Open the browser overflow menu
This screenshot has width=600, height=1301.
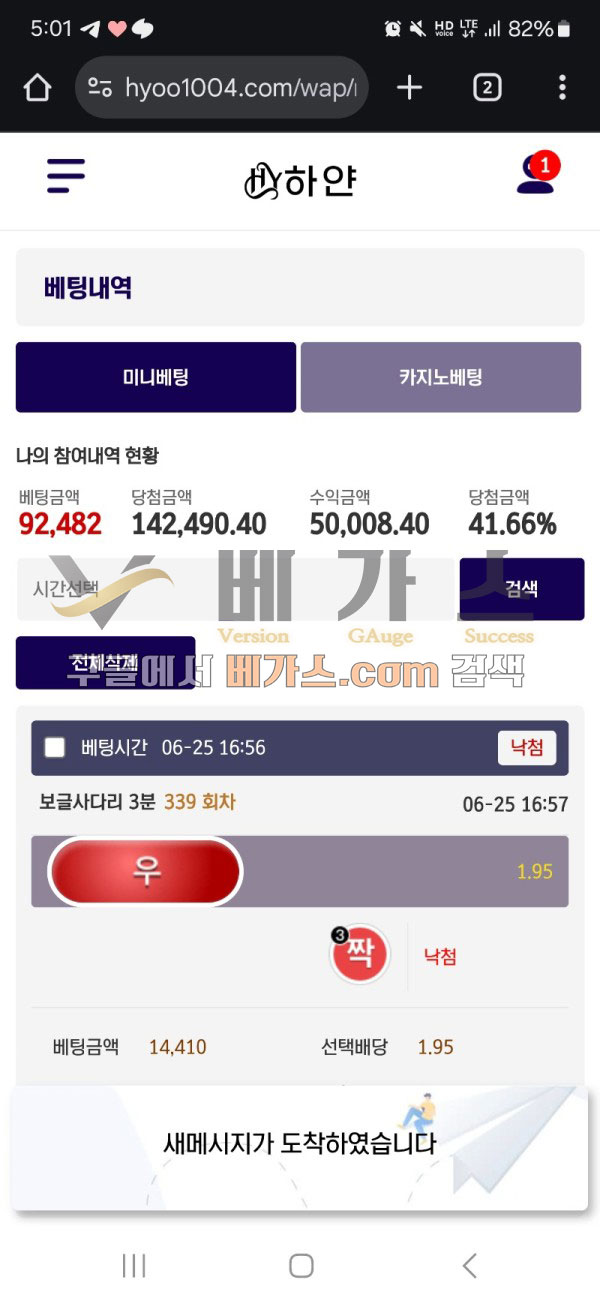(x=562, y=88)
